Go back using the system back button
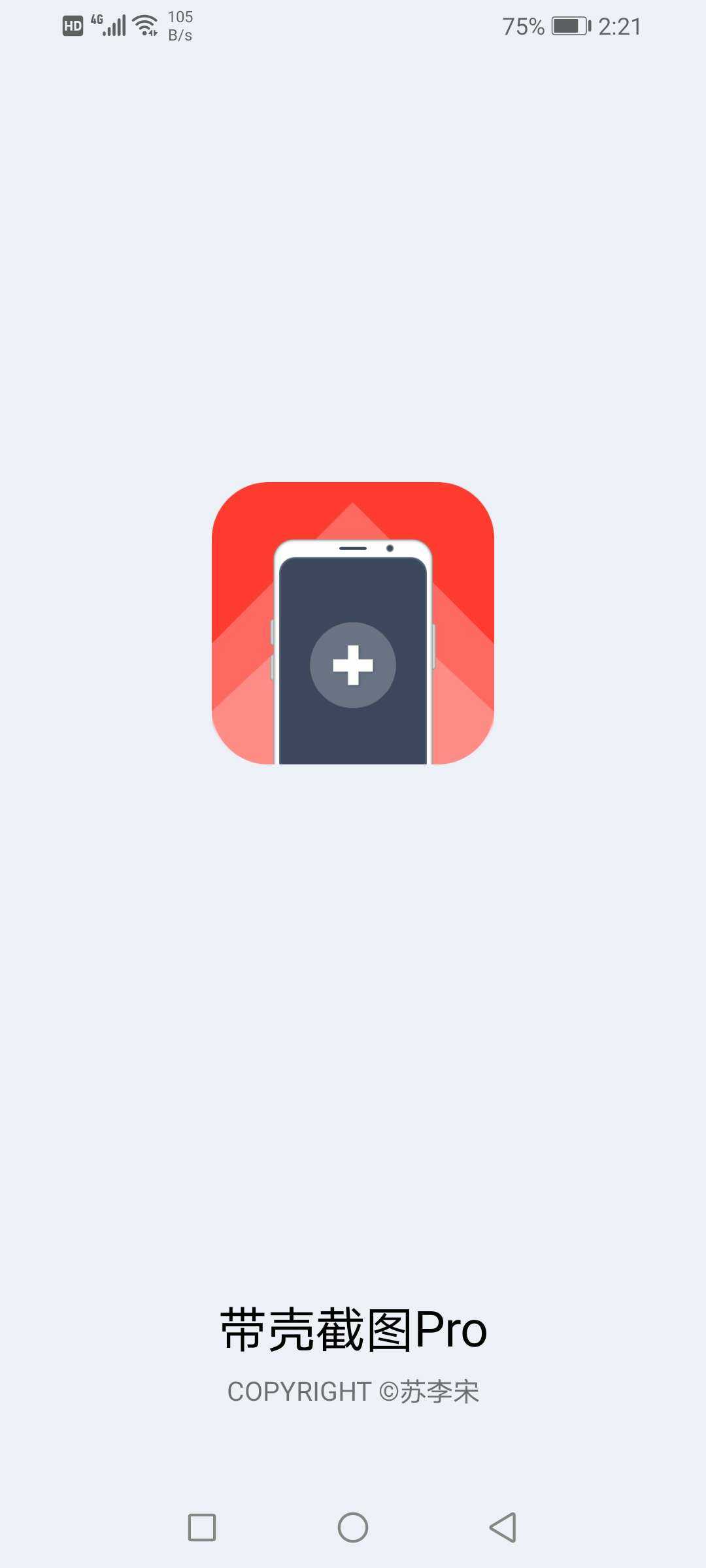 click(503, 1527)
